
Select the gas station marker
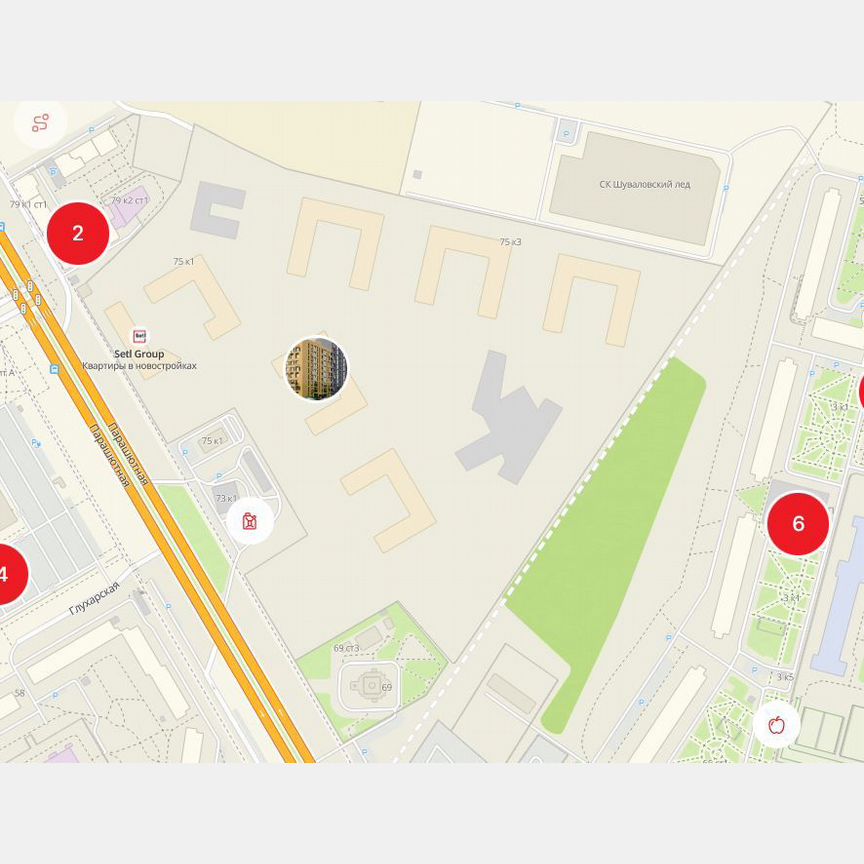tap(250, 521)
